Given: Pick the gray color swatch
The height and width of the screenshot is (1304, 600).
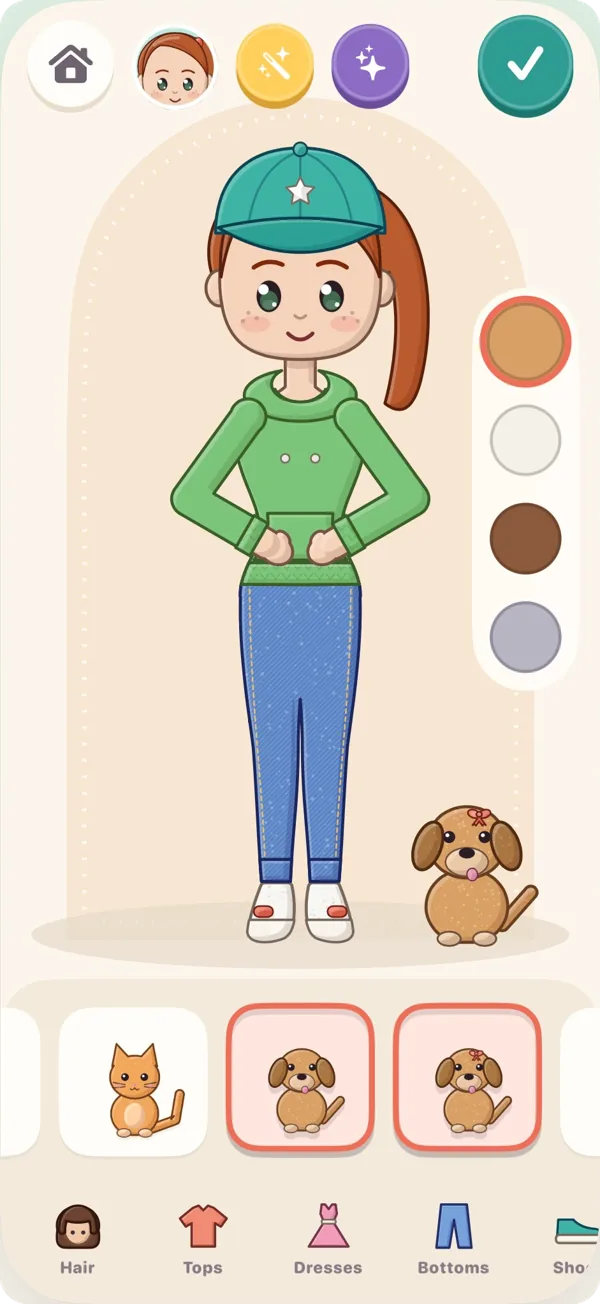Looking at the screenshot, I should click(525, 637).
